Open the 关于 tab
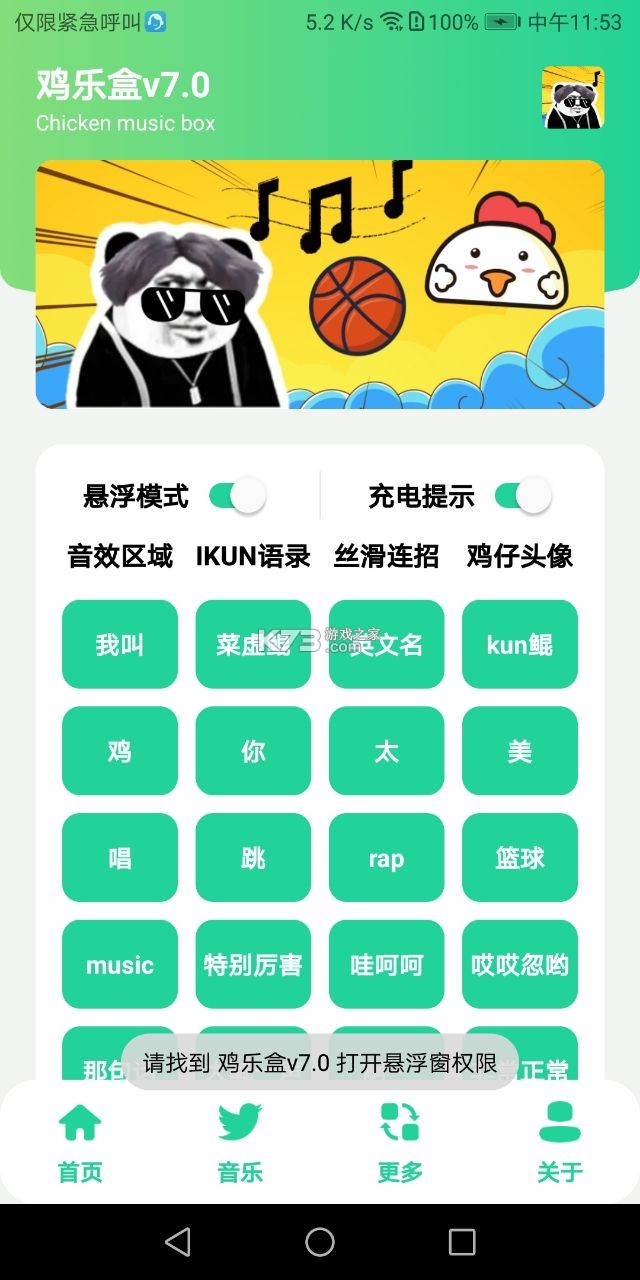Image resolution: width=640 pixels, height=1280 pixels. click(x=559, y=1143)
